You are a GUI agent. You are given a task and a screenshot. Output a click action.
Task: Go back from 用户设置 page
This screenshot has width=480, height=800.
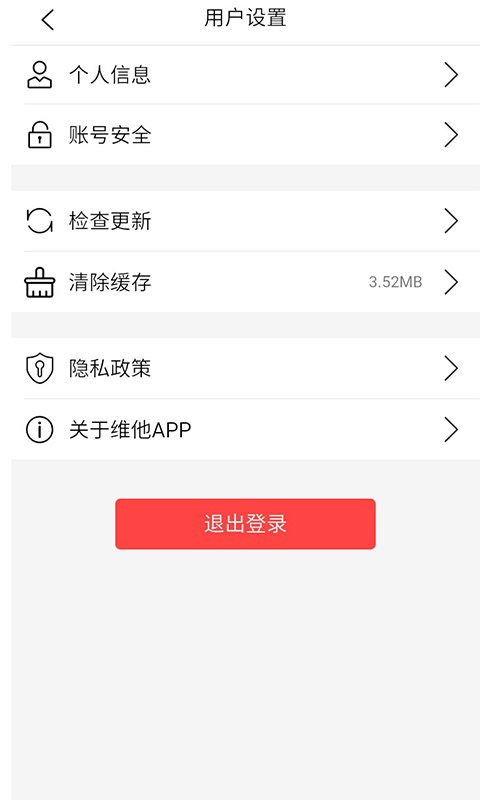coord(47,20)
